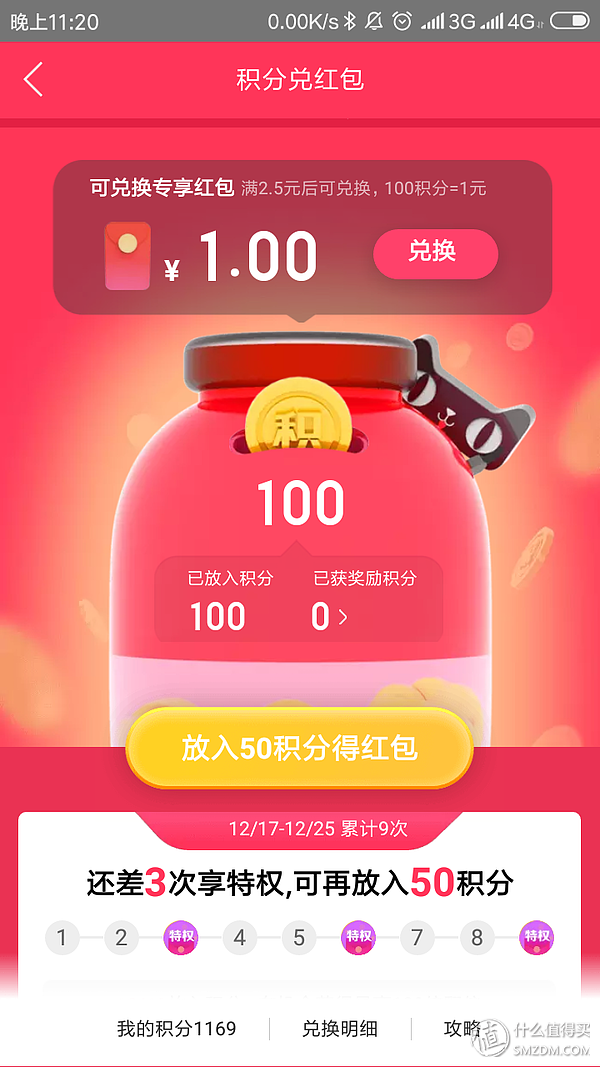Open 已获奖励积分 details chevron
This screenshot has height=1067, width=600.
(x=343, y=617)
